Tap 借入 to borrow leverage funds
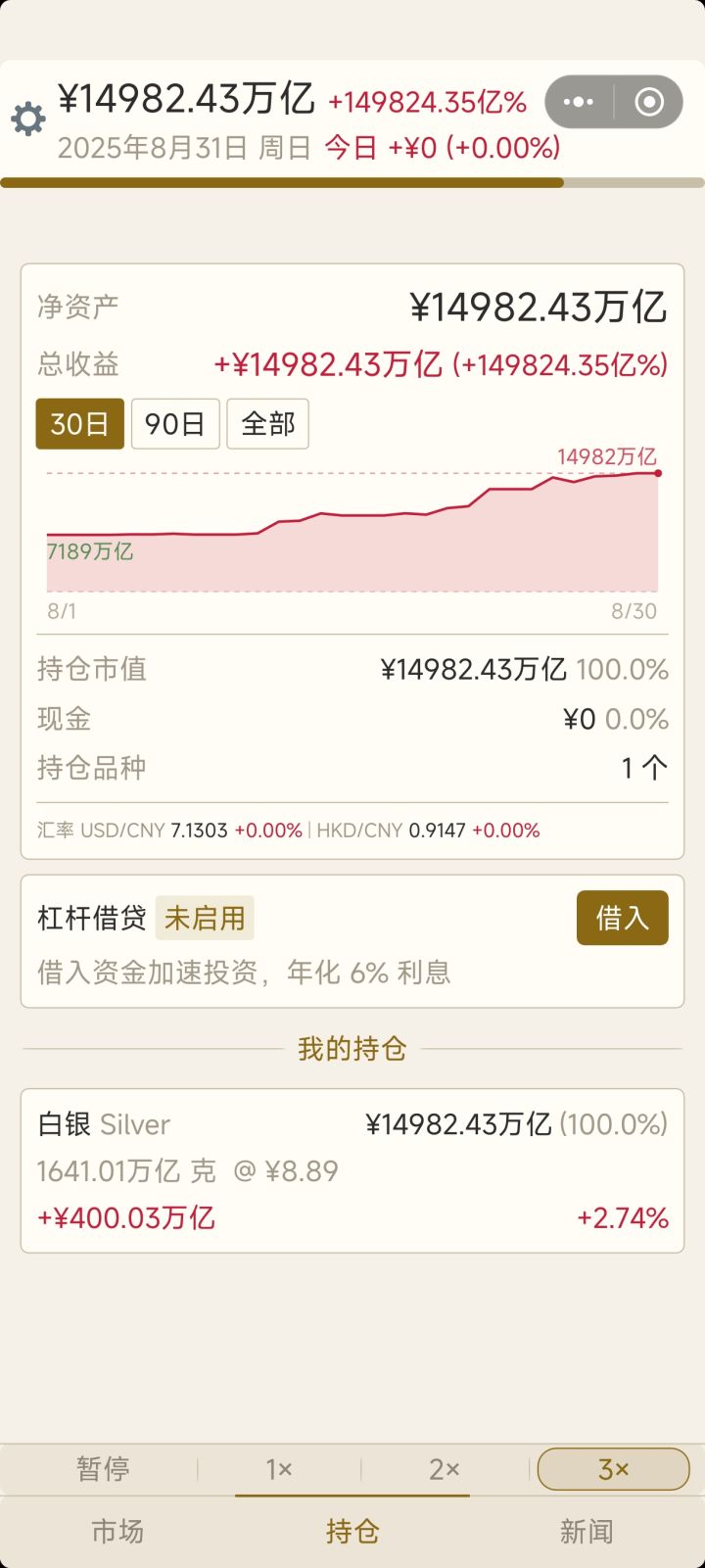Screen dimensions: 705x1568 [622, 918]
